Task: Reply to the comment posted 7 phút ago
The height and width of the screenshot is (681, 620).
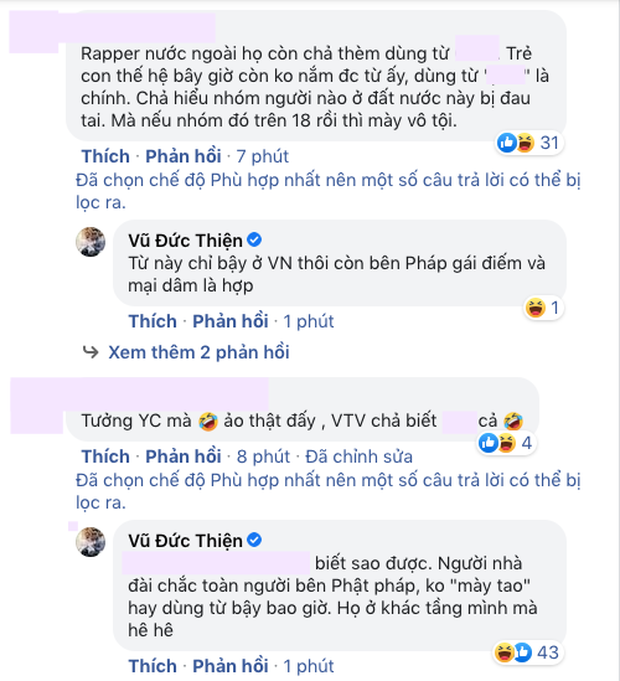Action: [x=185, y=156]
